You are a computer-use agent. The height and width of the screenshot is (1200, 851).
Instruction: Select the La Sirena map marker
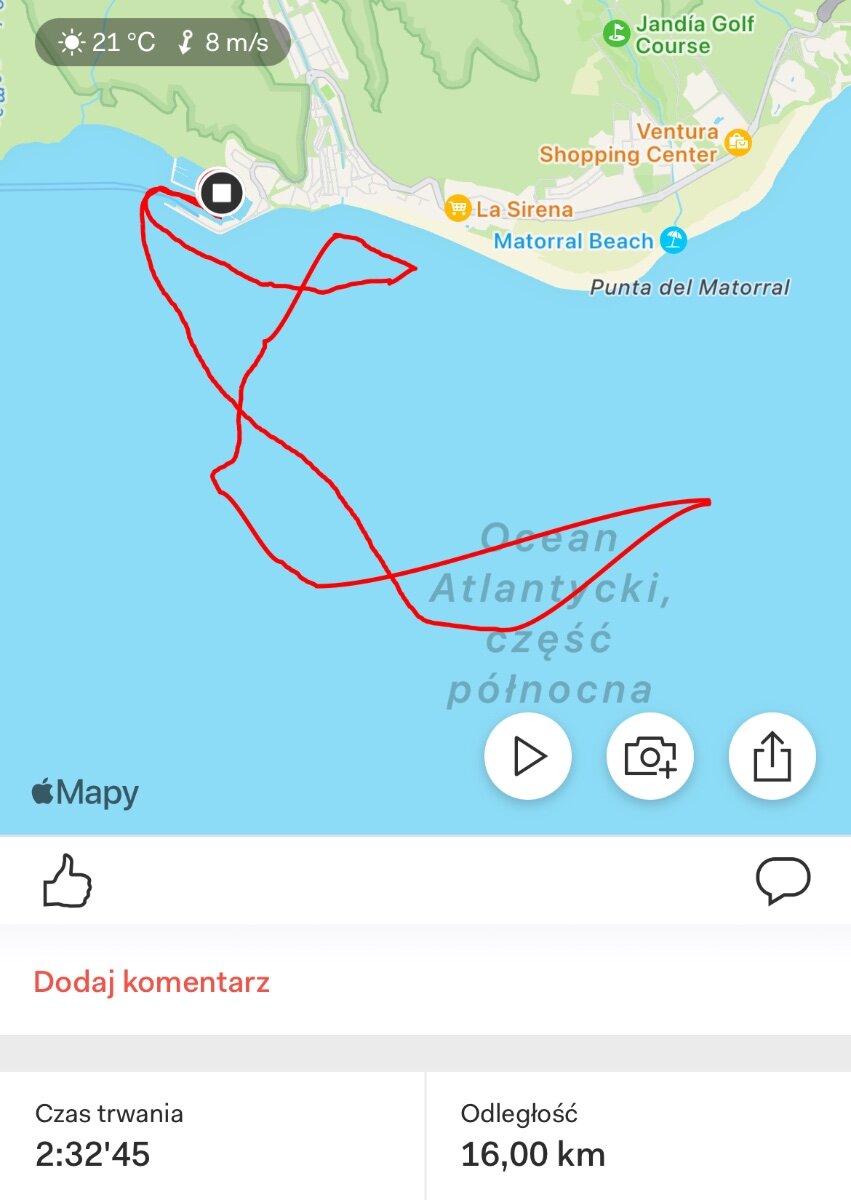458,208
